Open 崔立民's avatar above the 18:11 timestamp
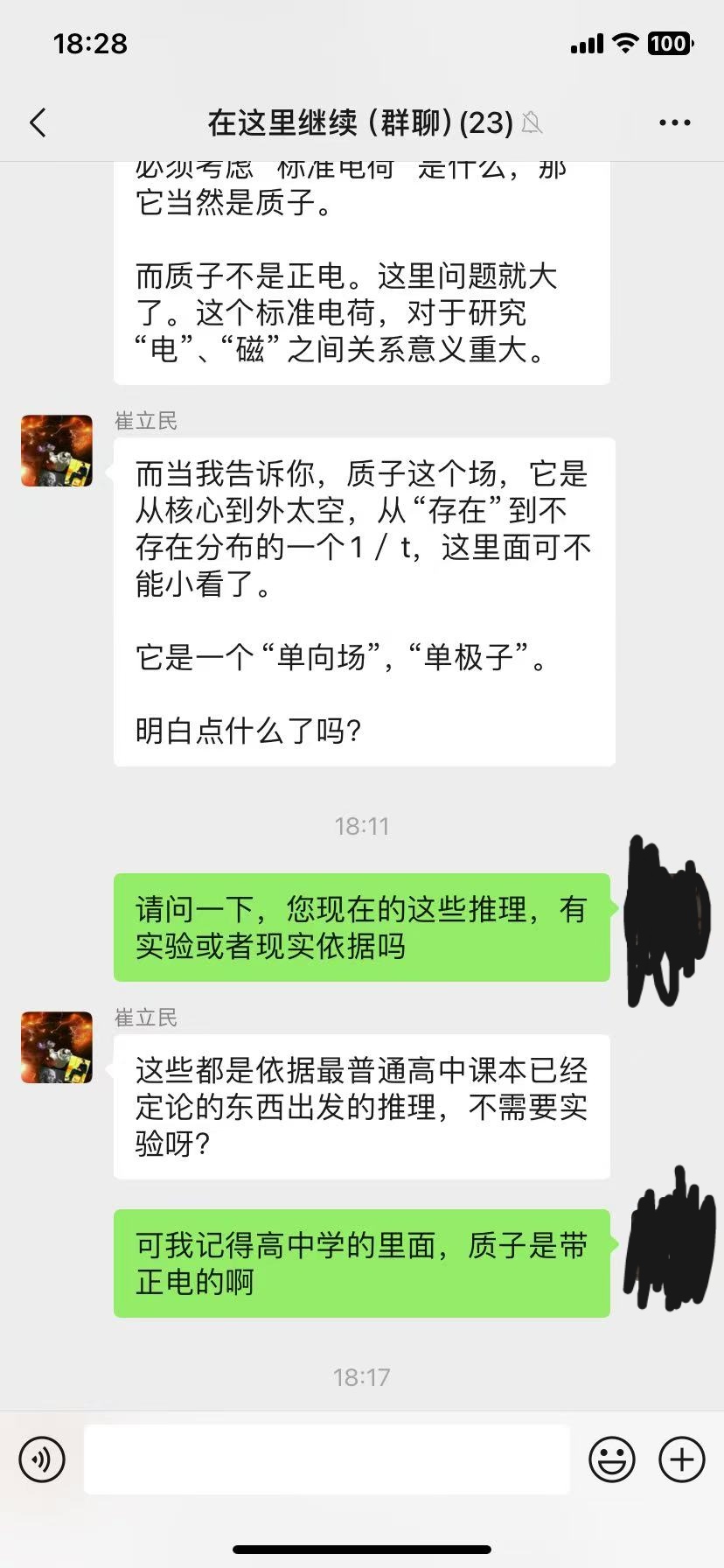 pyautogui.click(x=57, y=451)
